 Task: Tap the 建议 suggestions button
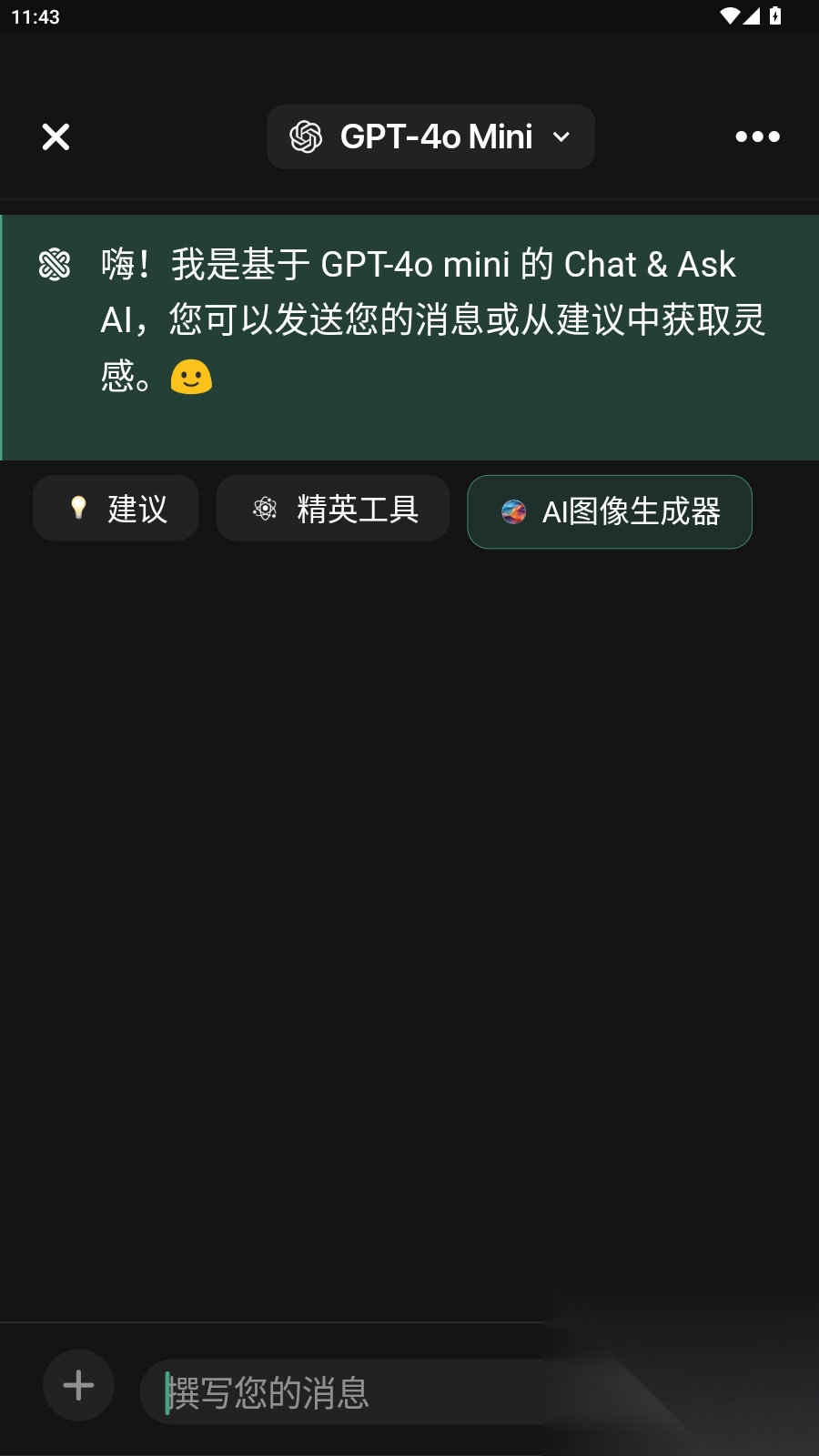tap(116, 508)
